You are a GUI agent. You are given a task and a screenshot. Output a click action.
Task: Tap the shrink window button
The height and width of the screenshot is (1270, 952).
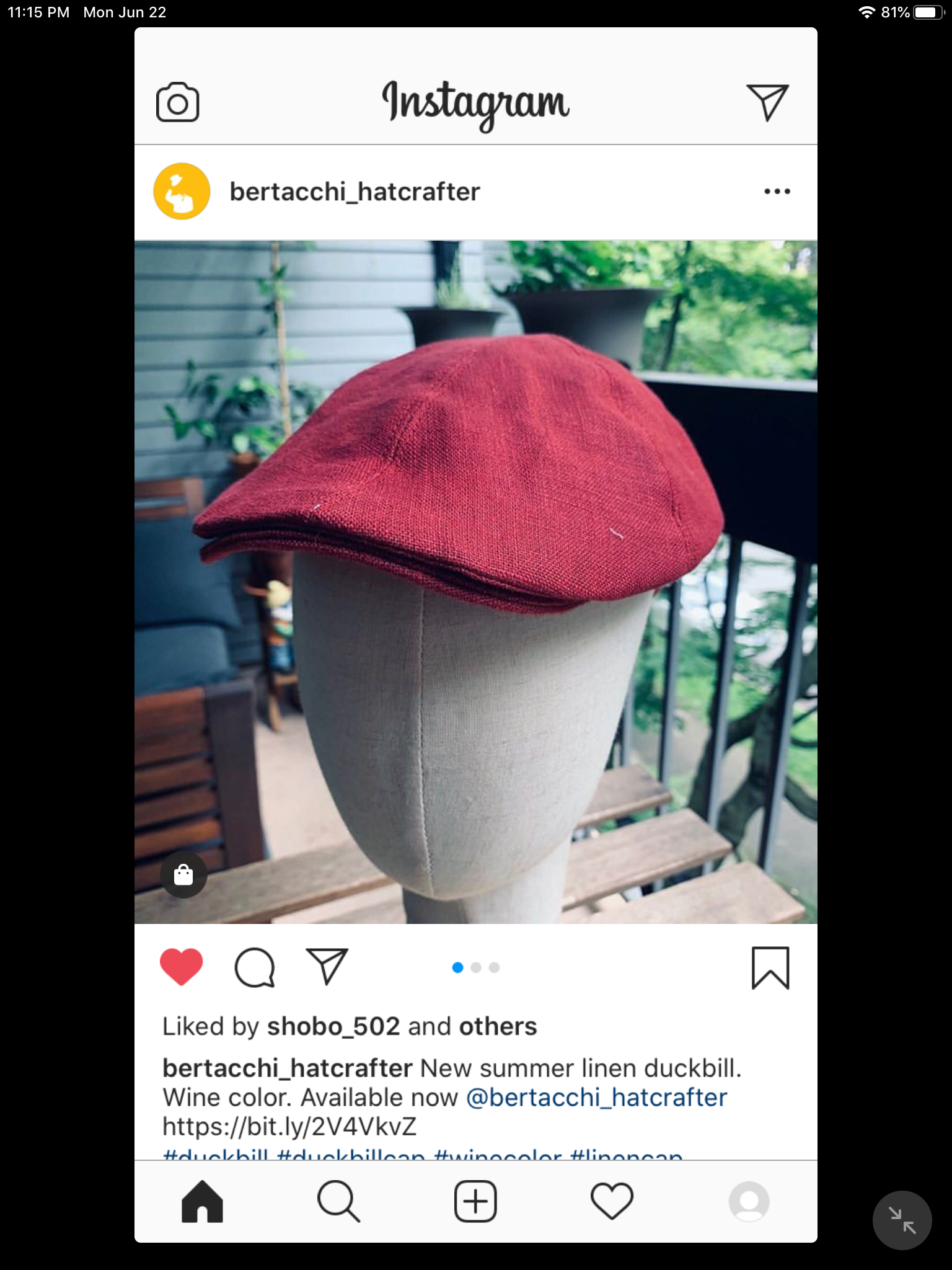tap(902, 1220)
